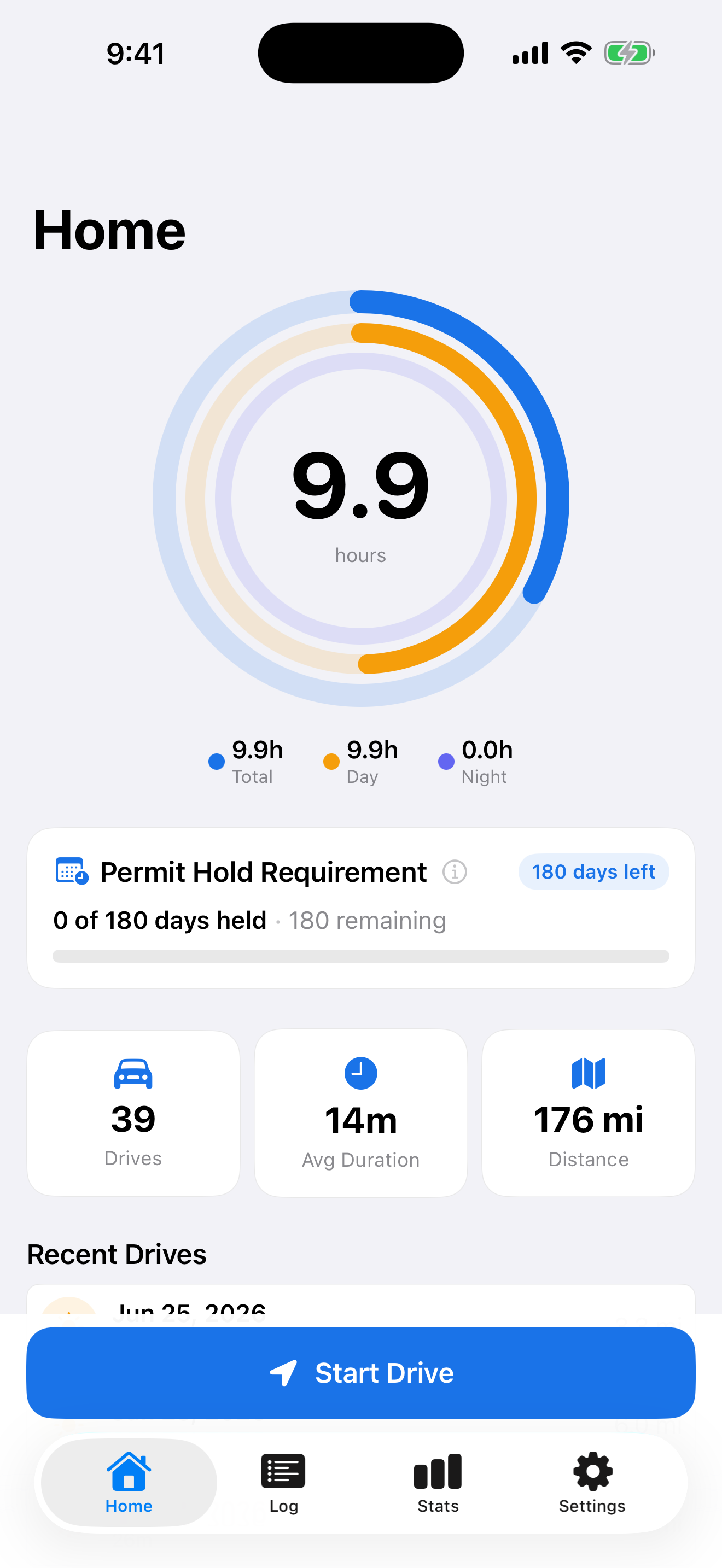Viewport: 722px width, 1568px height.
Task: Open the Stats tab
Action: point(438,1483)
